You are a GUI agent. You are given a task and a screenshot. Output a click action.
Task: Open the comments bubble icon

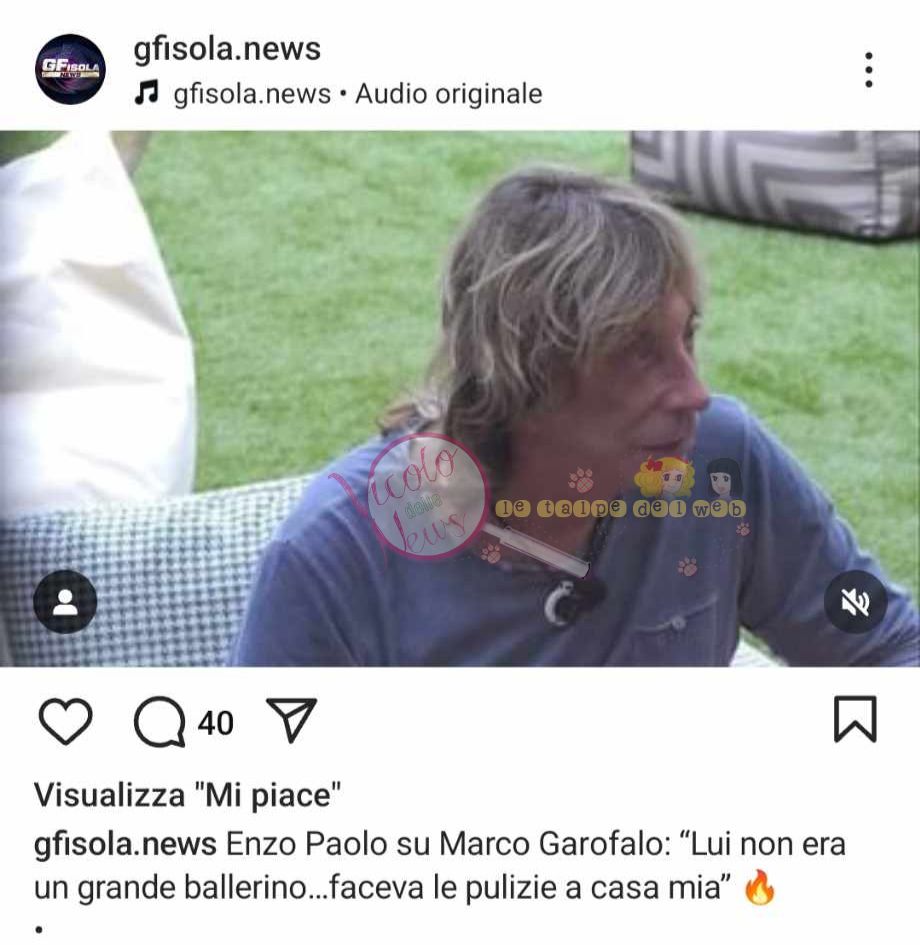pos(160,722)
